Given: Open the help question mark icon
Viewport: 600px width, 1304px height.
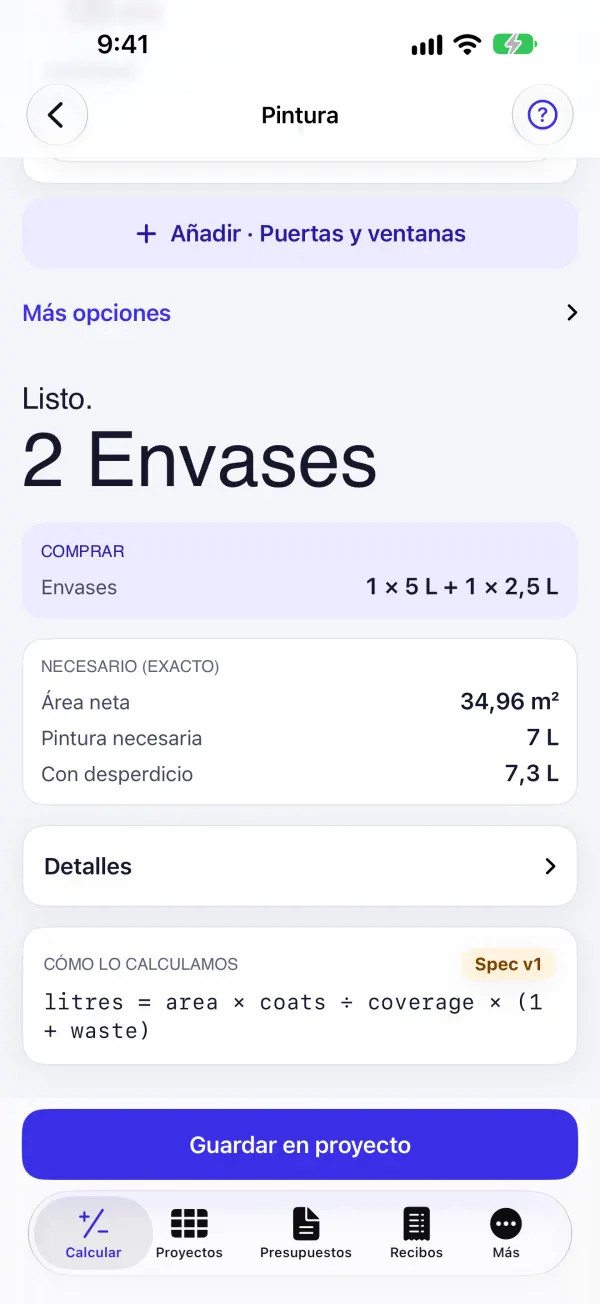Looking at the screenshot, I should pos(542,116).
